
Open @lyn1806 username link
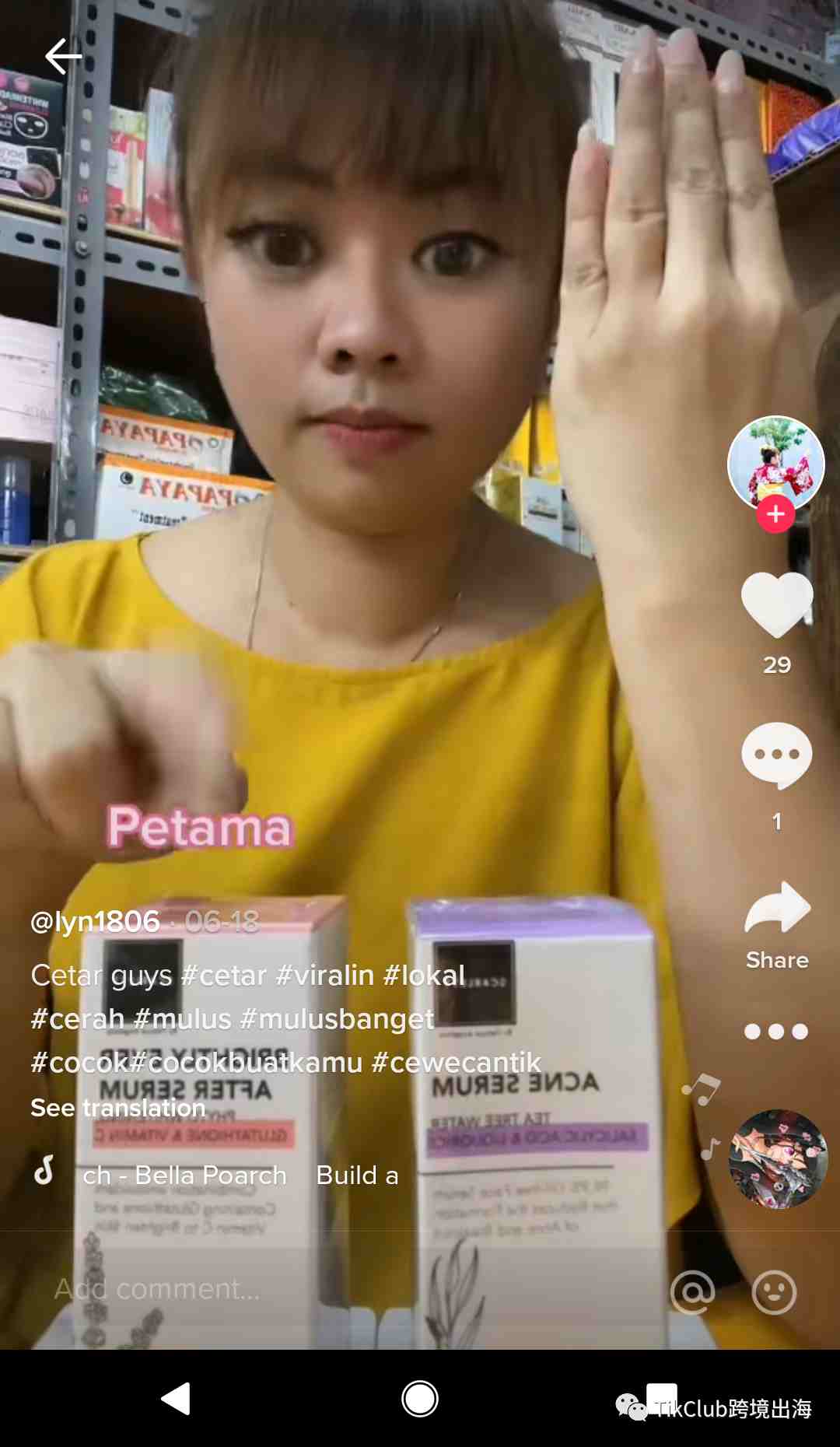coord(95,922)
